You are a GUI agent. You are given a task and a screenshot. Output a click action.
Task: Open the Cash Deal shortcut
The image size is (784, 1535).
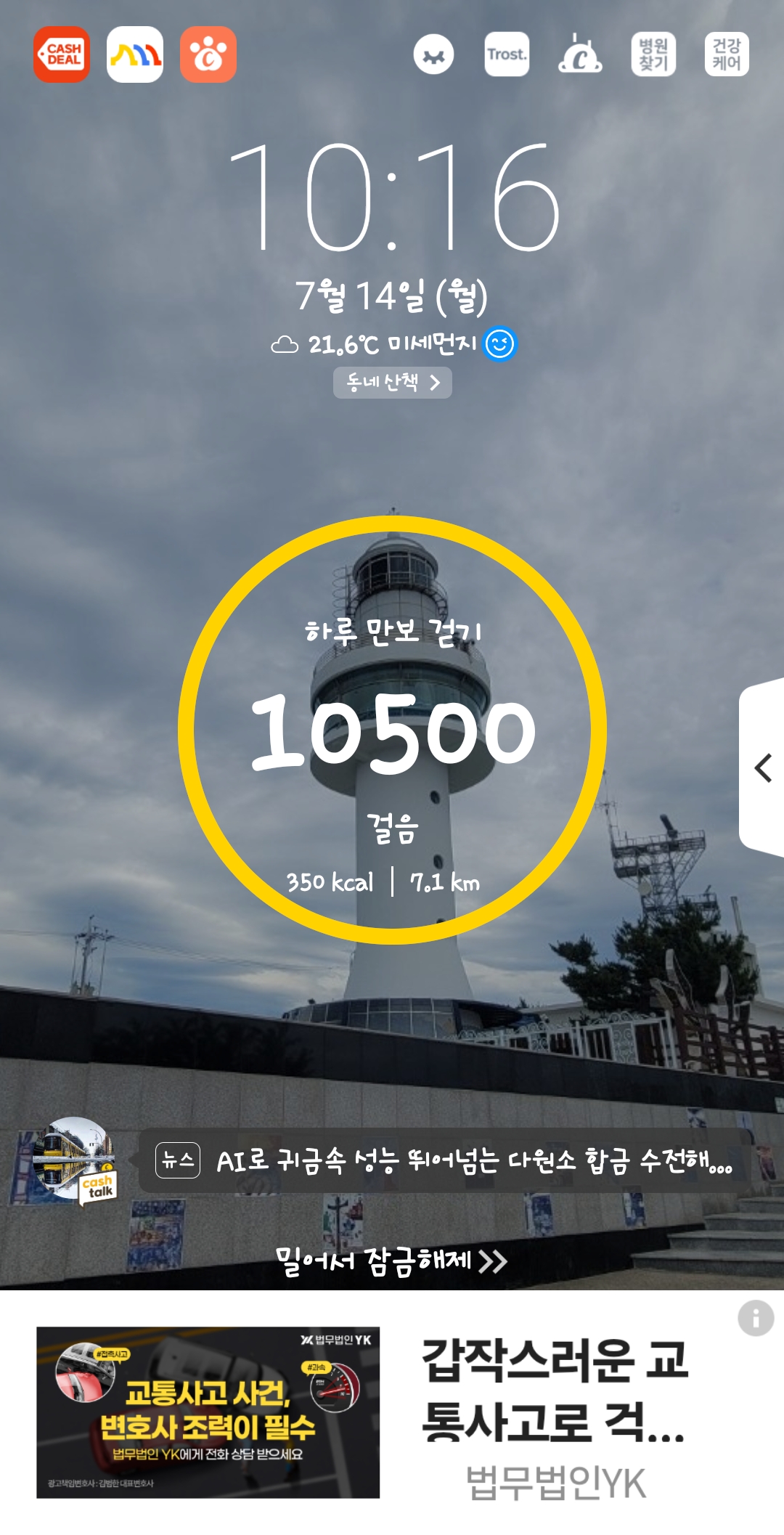click(62, 54)
